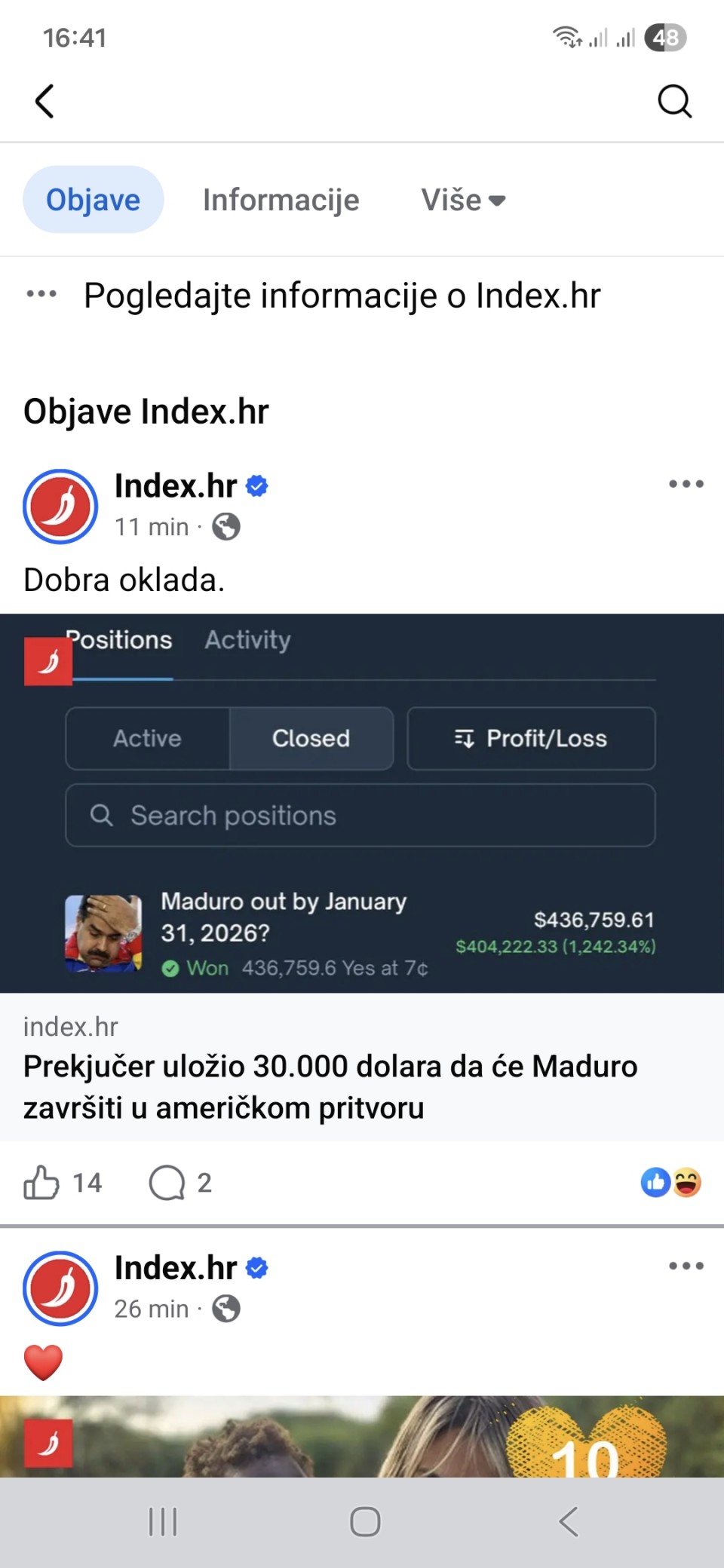The height and width of the screenshot is (1568, 724).
Task: Open options for the 11 min post
Action: coord(686,484)
